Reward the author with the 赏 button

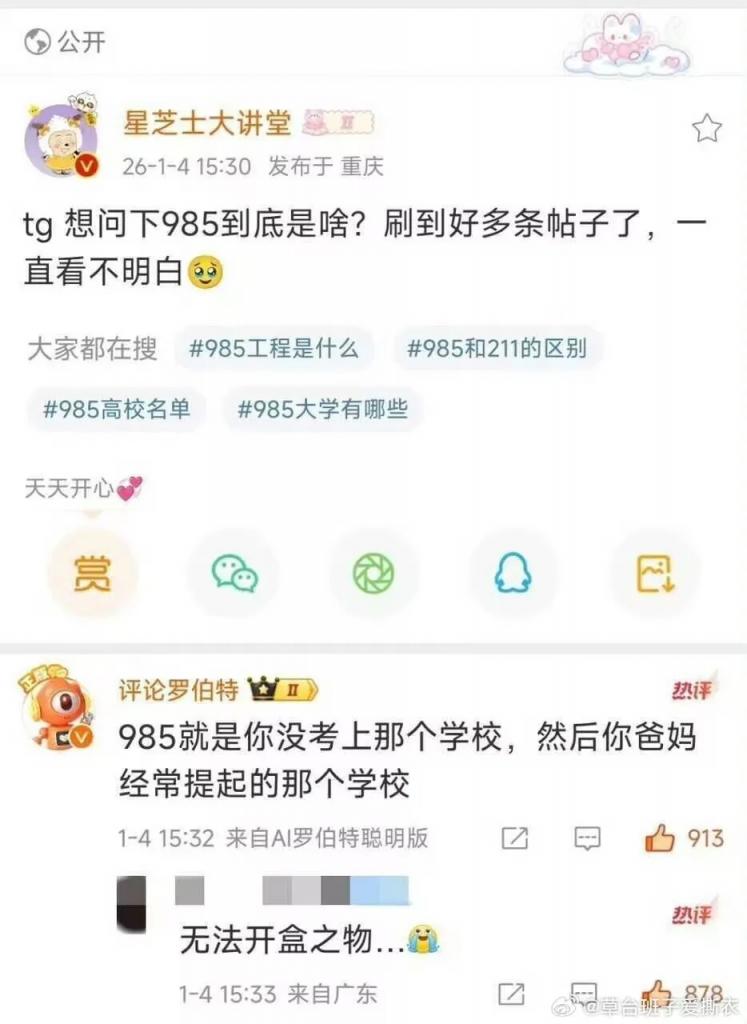(92, 573)
